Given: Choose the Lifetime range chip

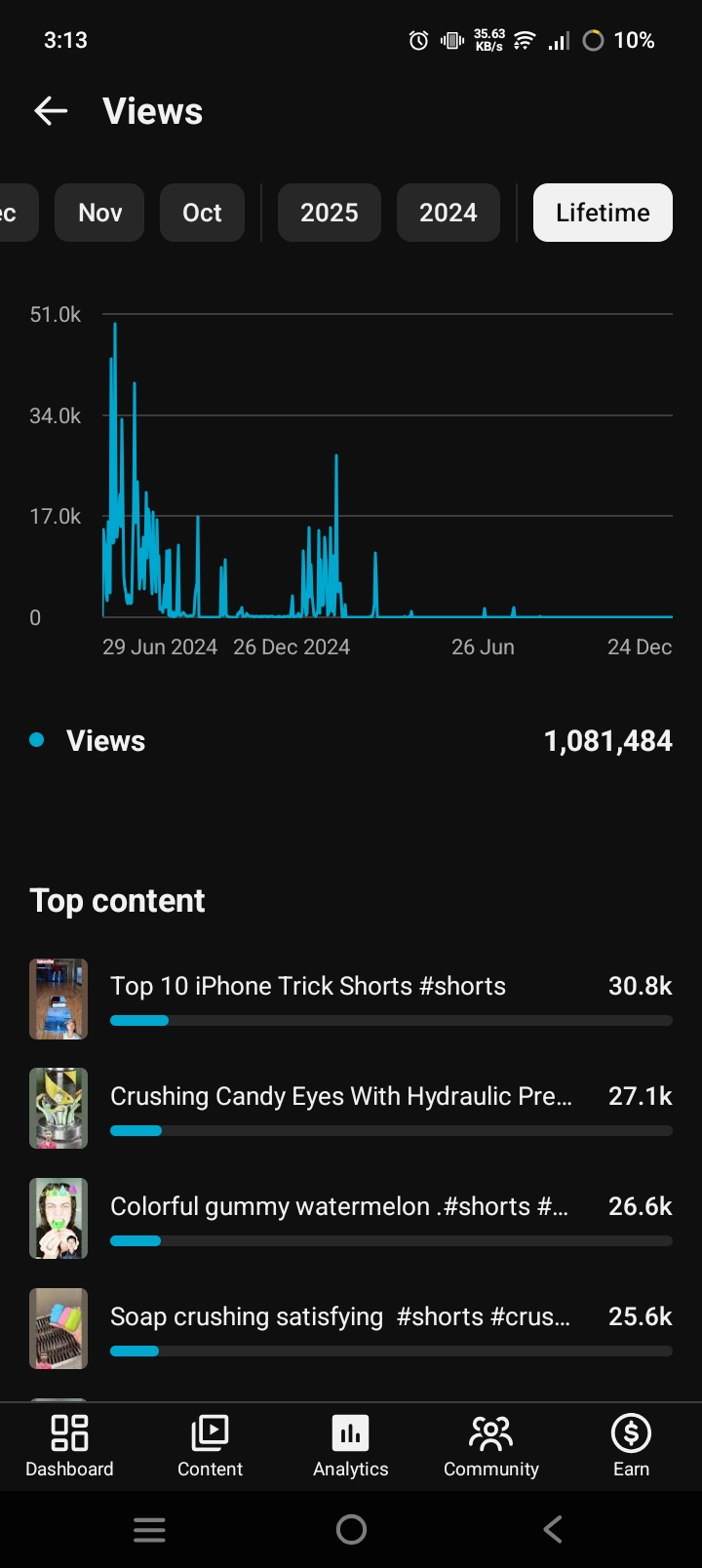Looking at the screenshot, I should [x=603, y=213].
